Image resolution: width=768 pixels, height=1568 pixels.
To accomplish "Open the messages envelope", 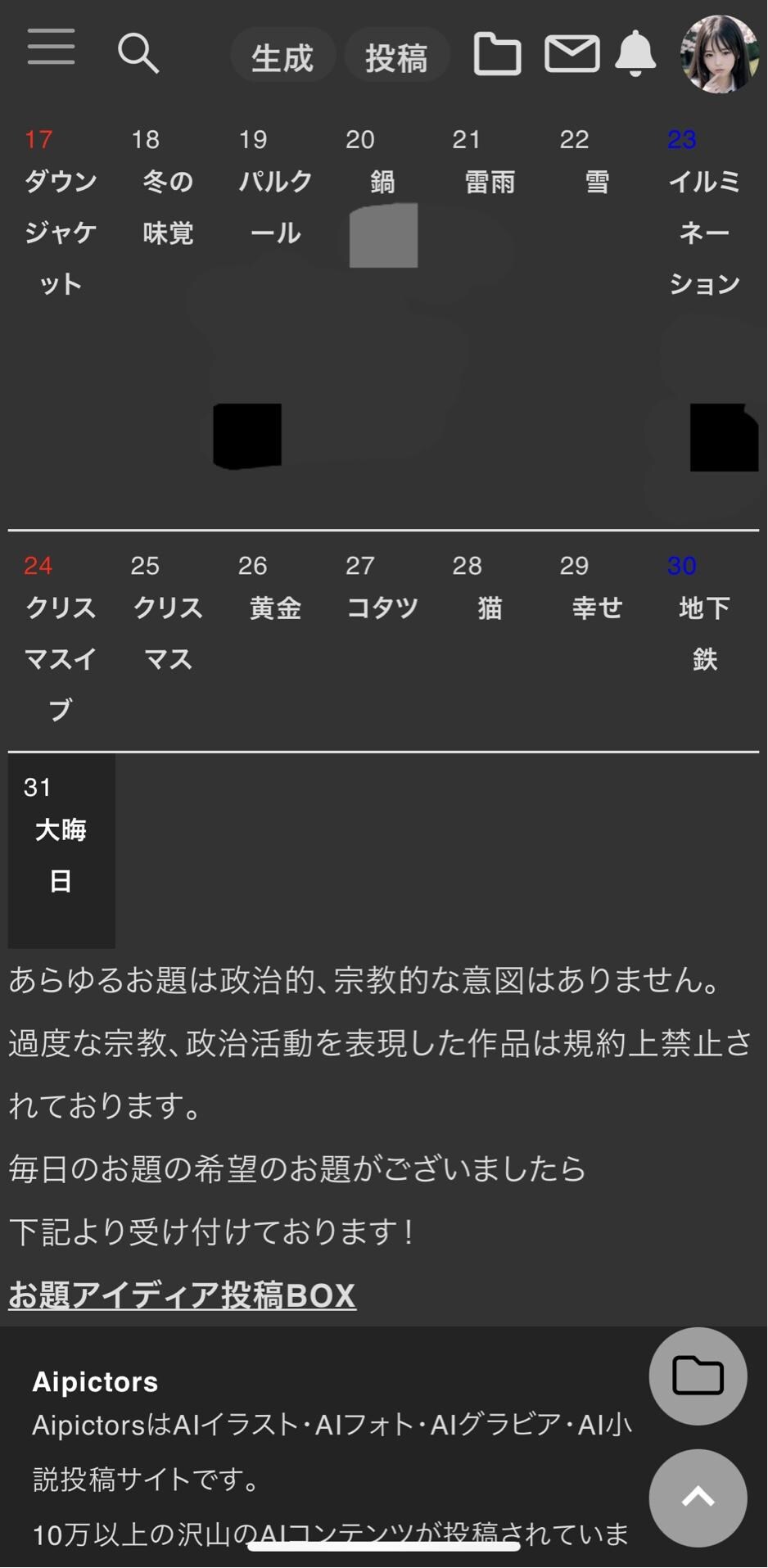I will [571, 54].
